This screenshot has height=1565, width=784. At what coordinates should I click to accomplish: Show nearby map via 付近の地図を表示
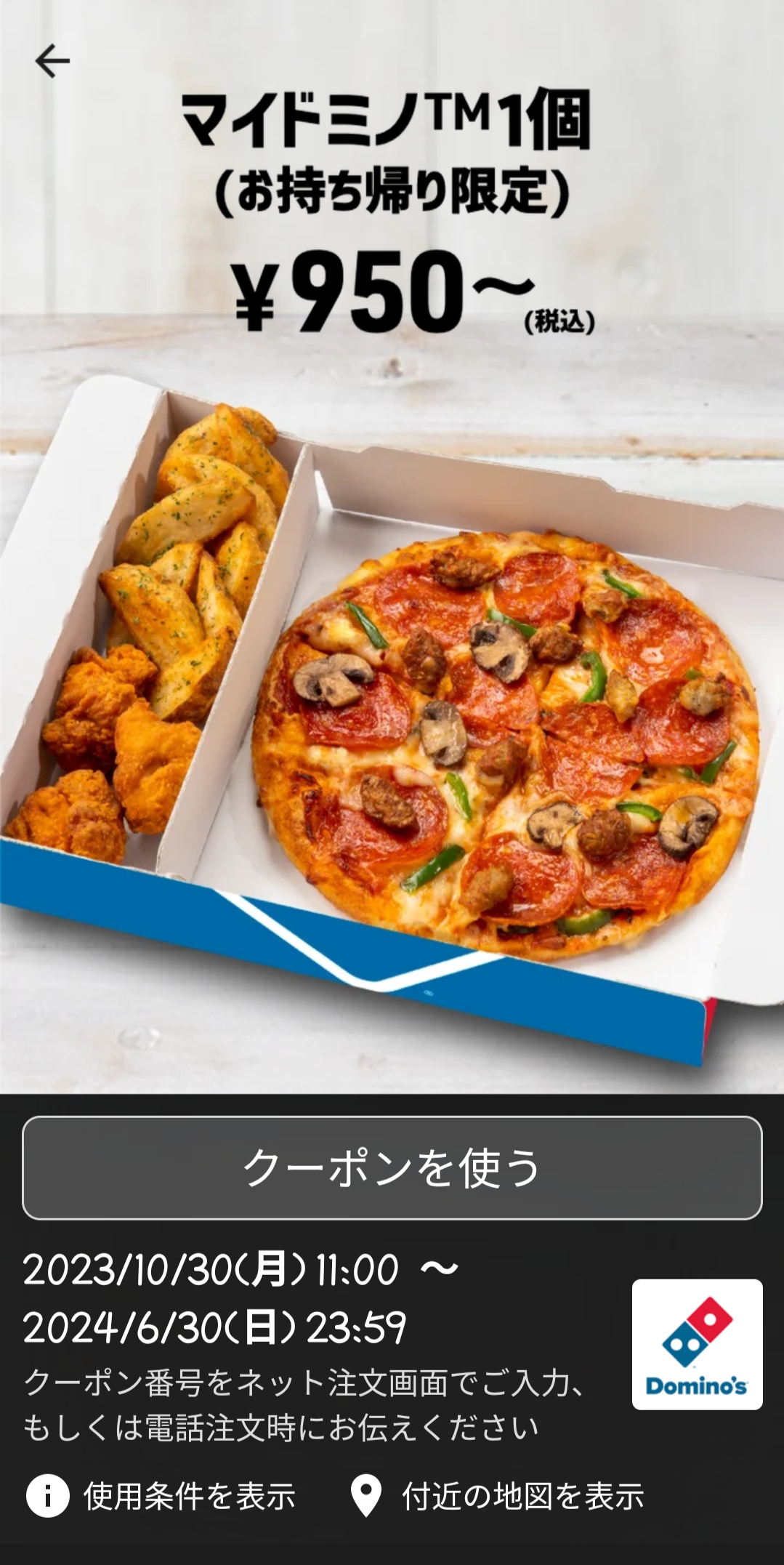point(497,1496)
